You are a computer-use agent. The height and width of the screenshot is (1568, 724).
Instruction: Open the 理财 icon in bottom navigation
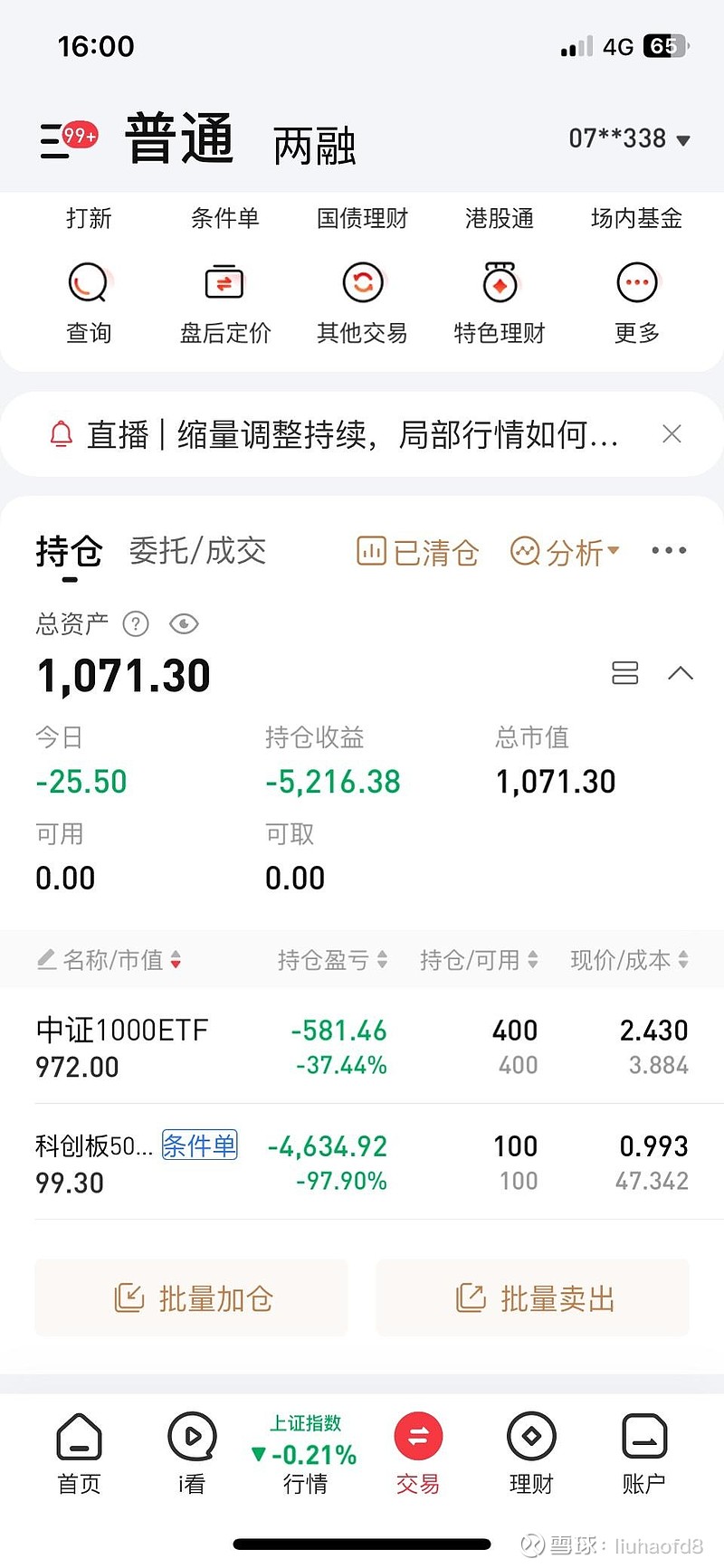coord(530,1452)
